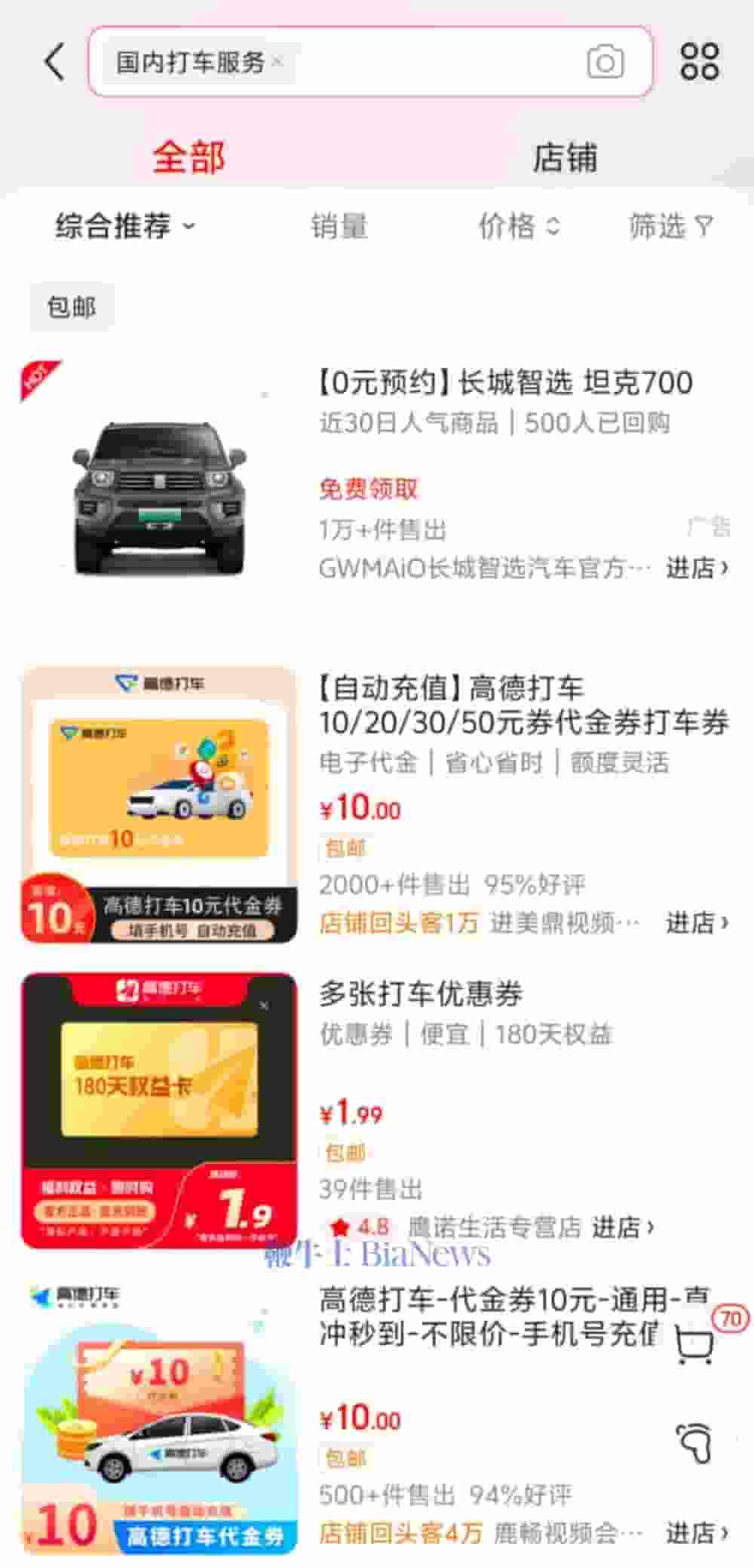Open camera image search
754x1568 pixels.
[605, 62]
